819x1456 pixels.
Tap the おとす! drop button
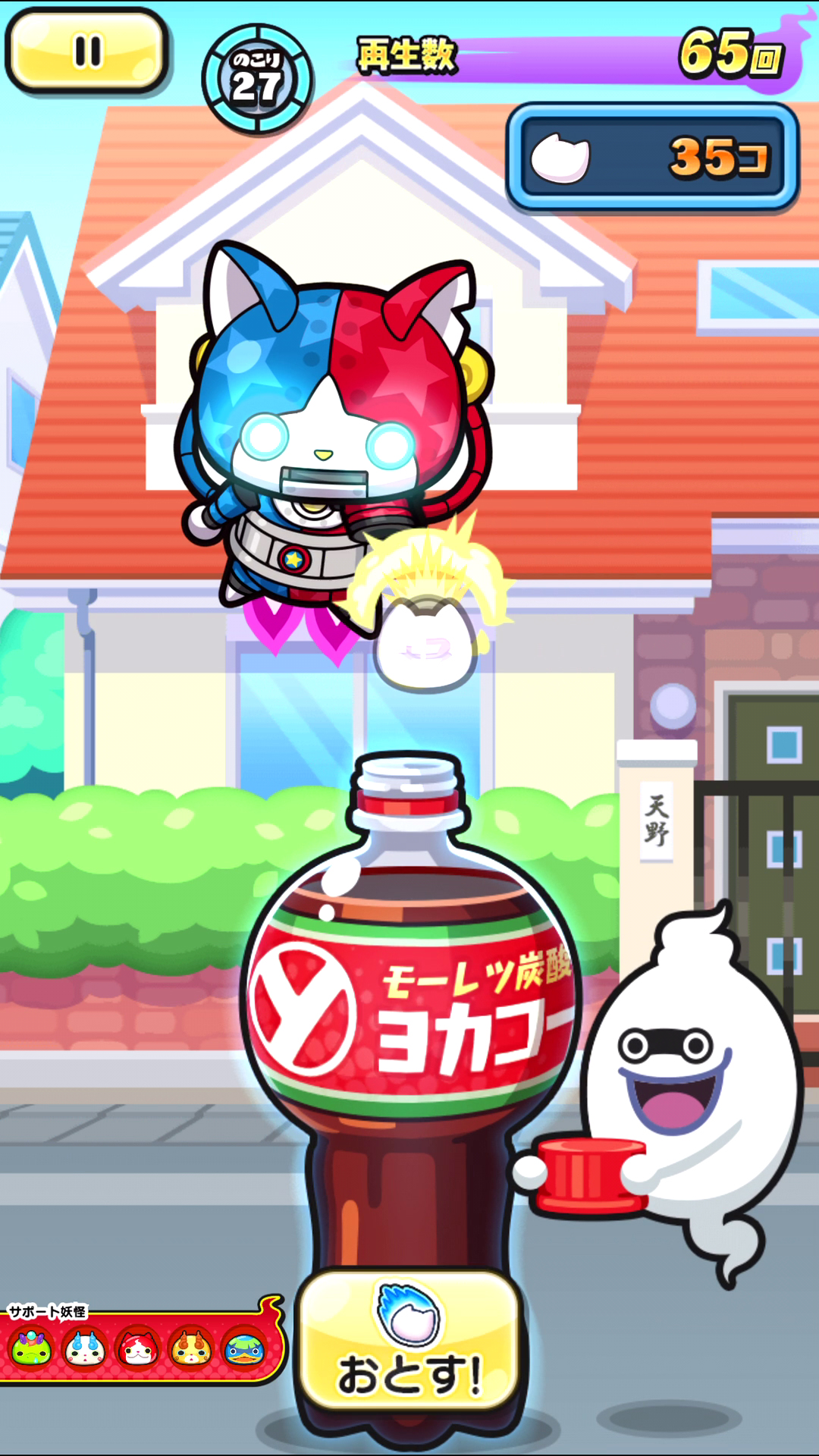[409, 1341]
